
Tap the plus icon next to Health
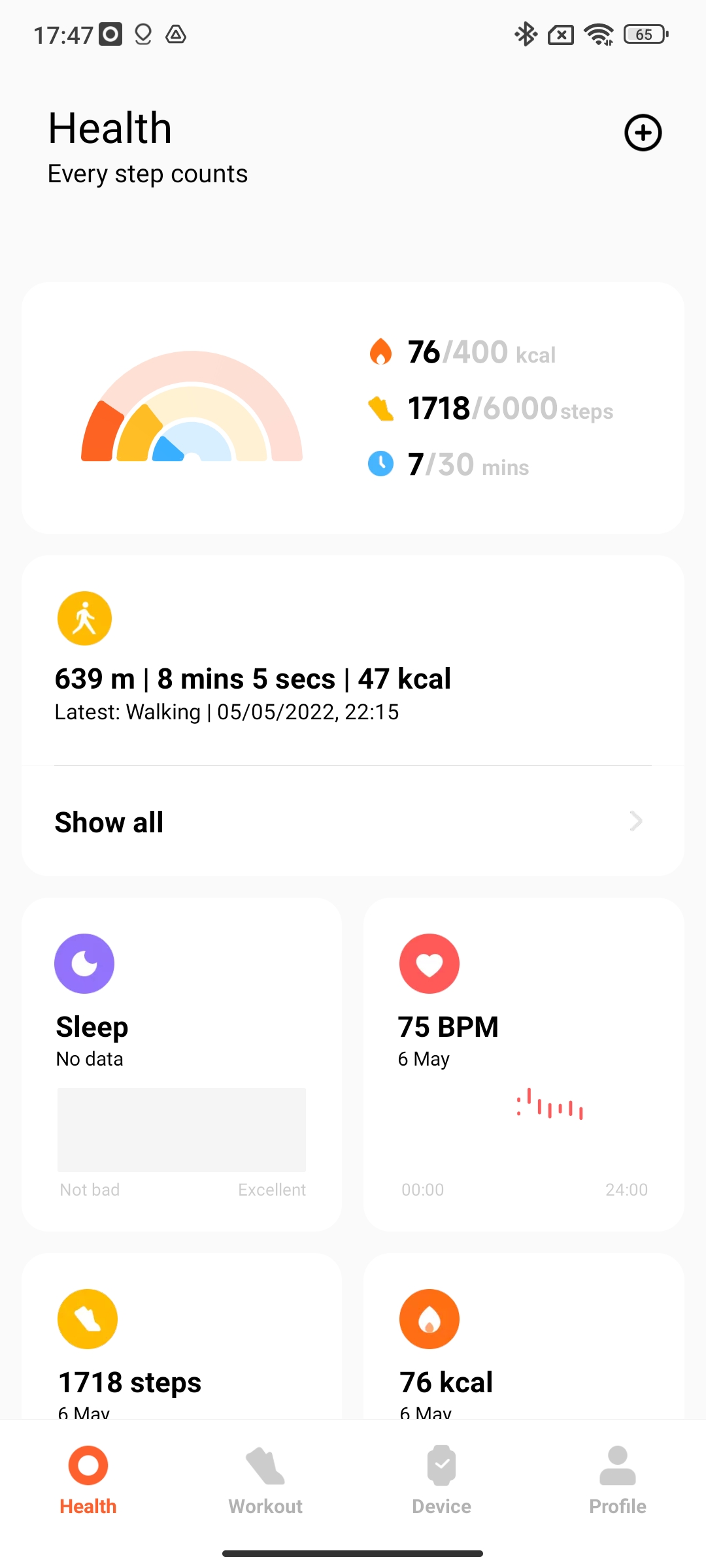643,133
